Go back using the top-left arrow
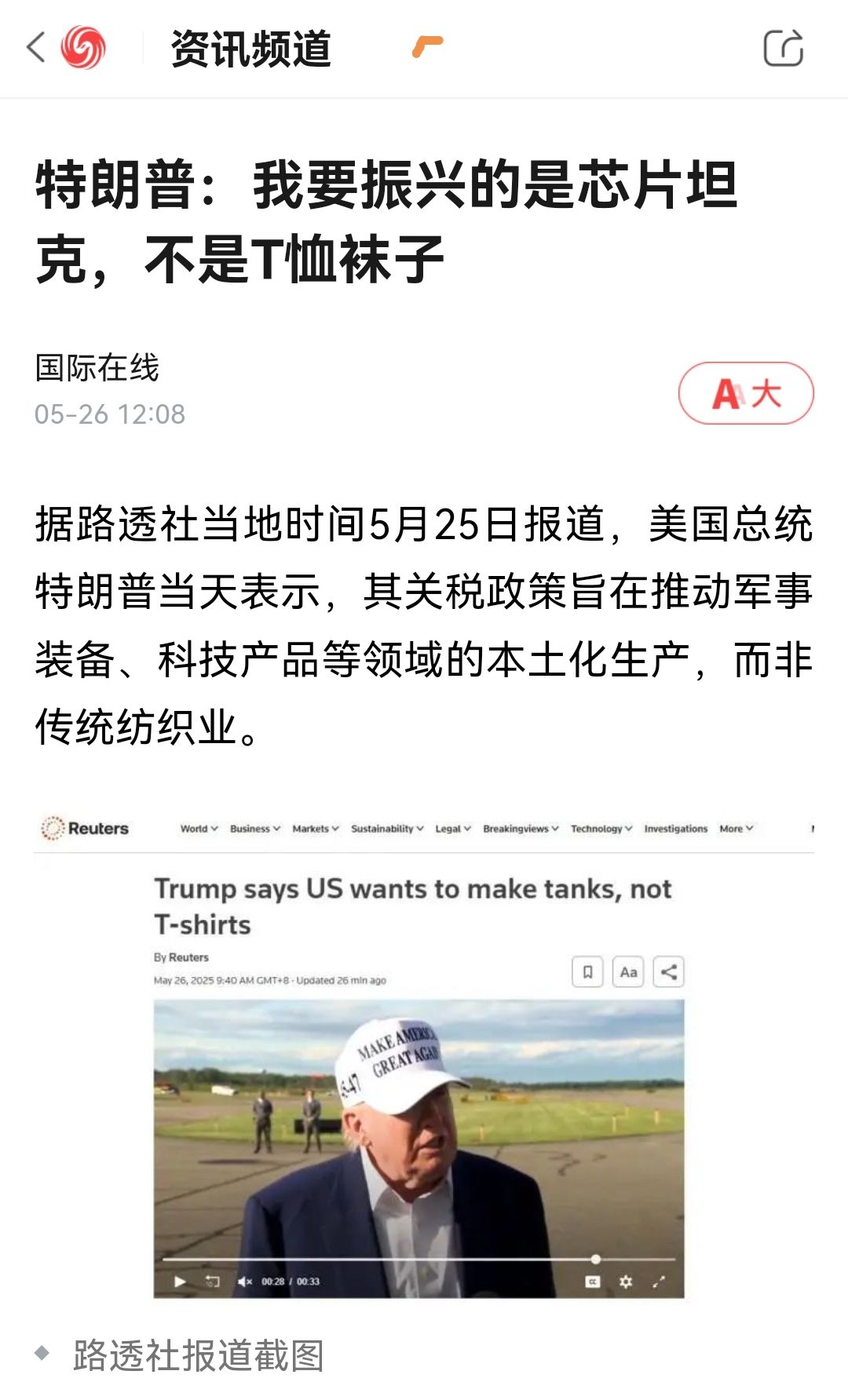This screenshot has height=1400, width=848. pyautogui.click(x=36, y=48)
